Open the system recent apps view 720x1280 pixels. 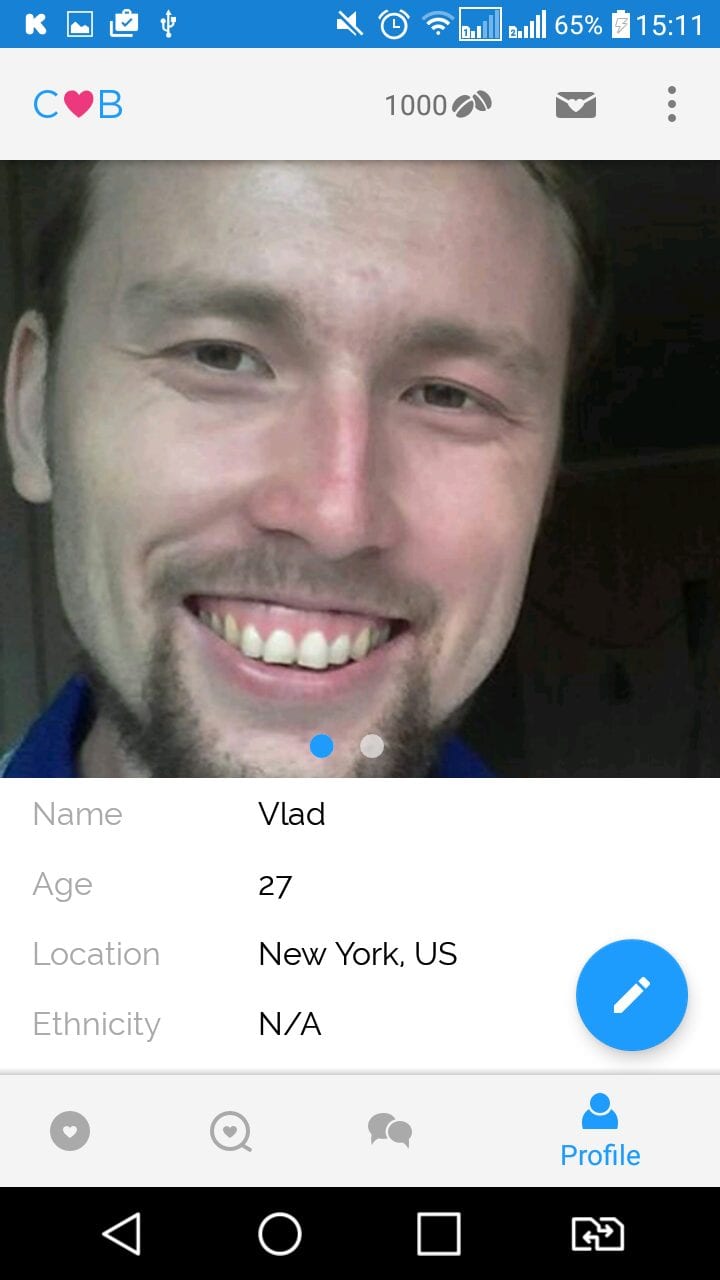[439, 1234]
